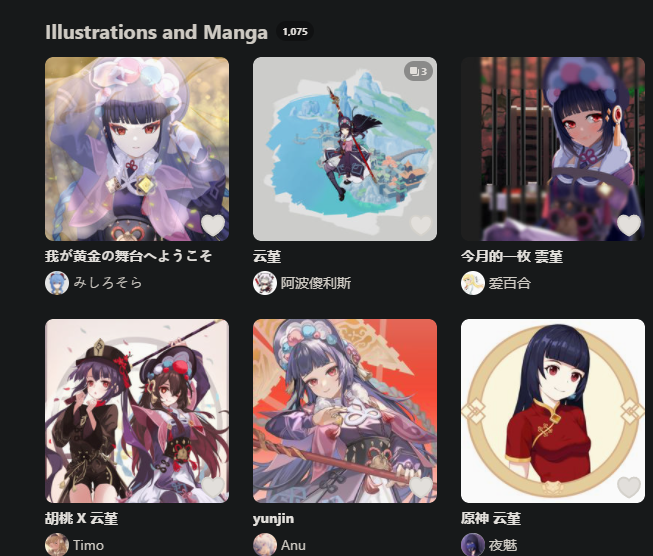Like the 原神 云堇 illustration

click(628, 487)
